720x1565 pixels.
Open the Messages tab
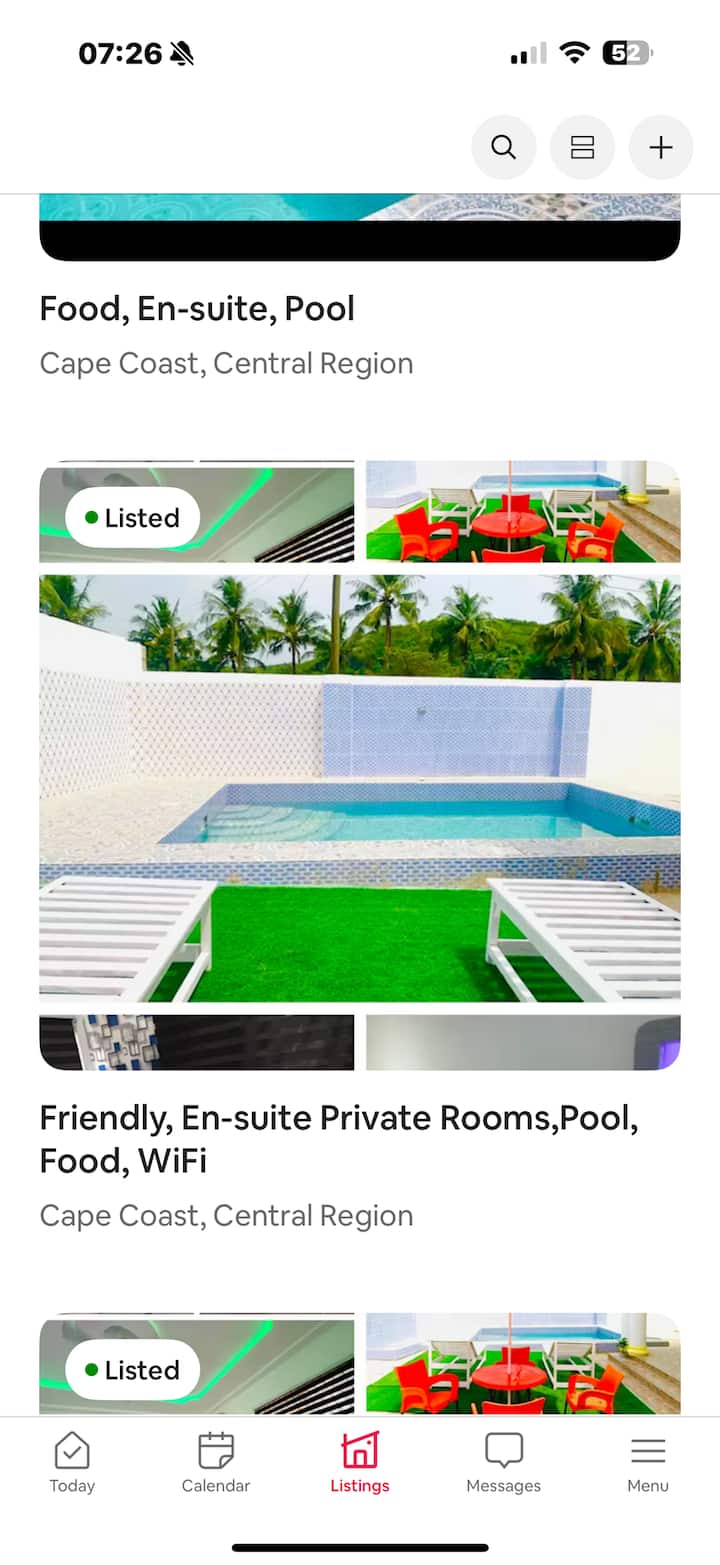pos(503,1462)
